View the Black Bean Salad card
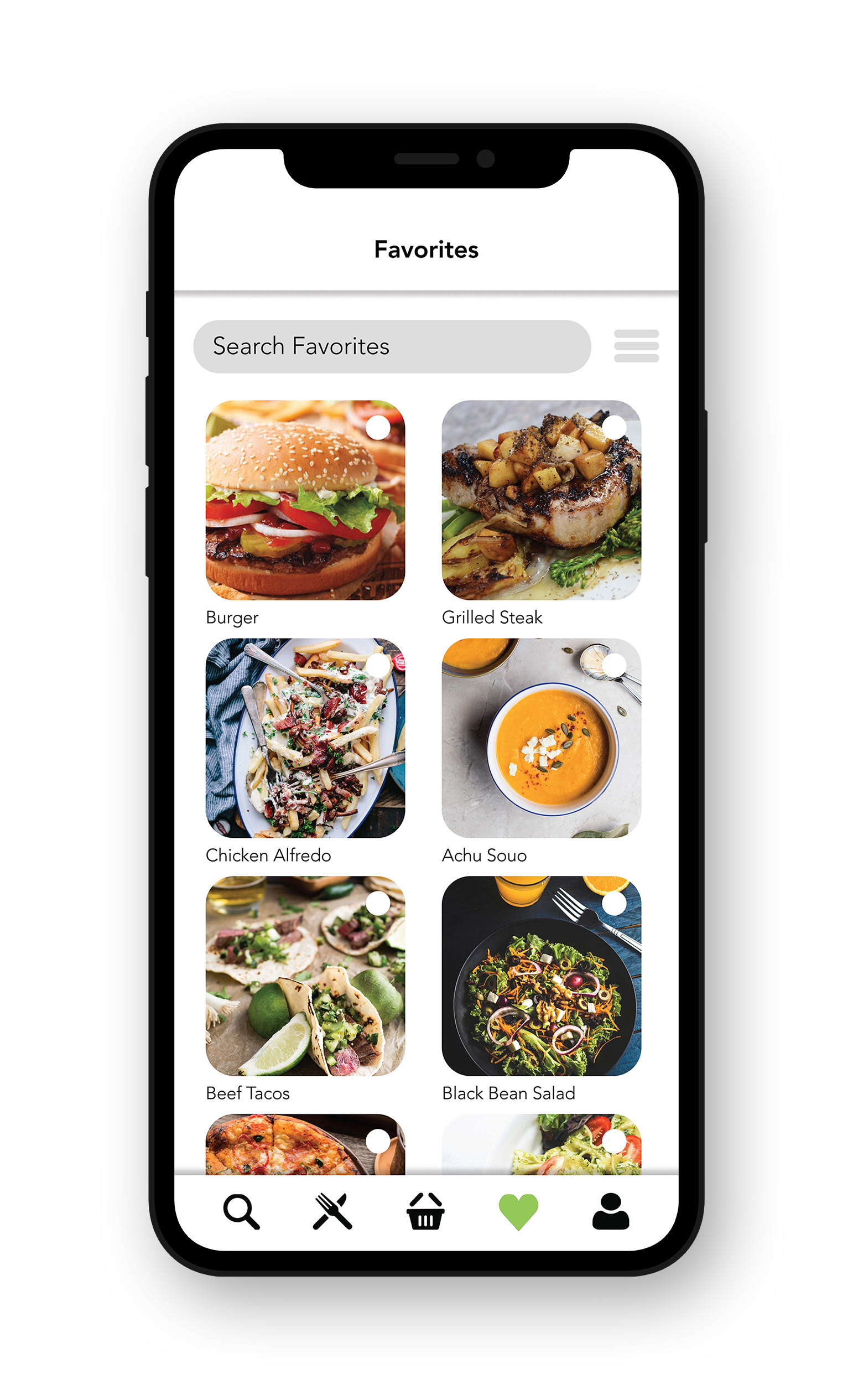853x1400 pixels. tap(541, 976)
